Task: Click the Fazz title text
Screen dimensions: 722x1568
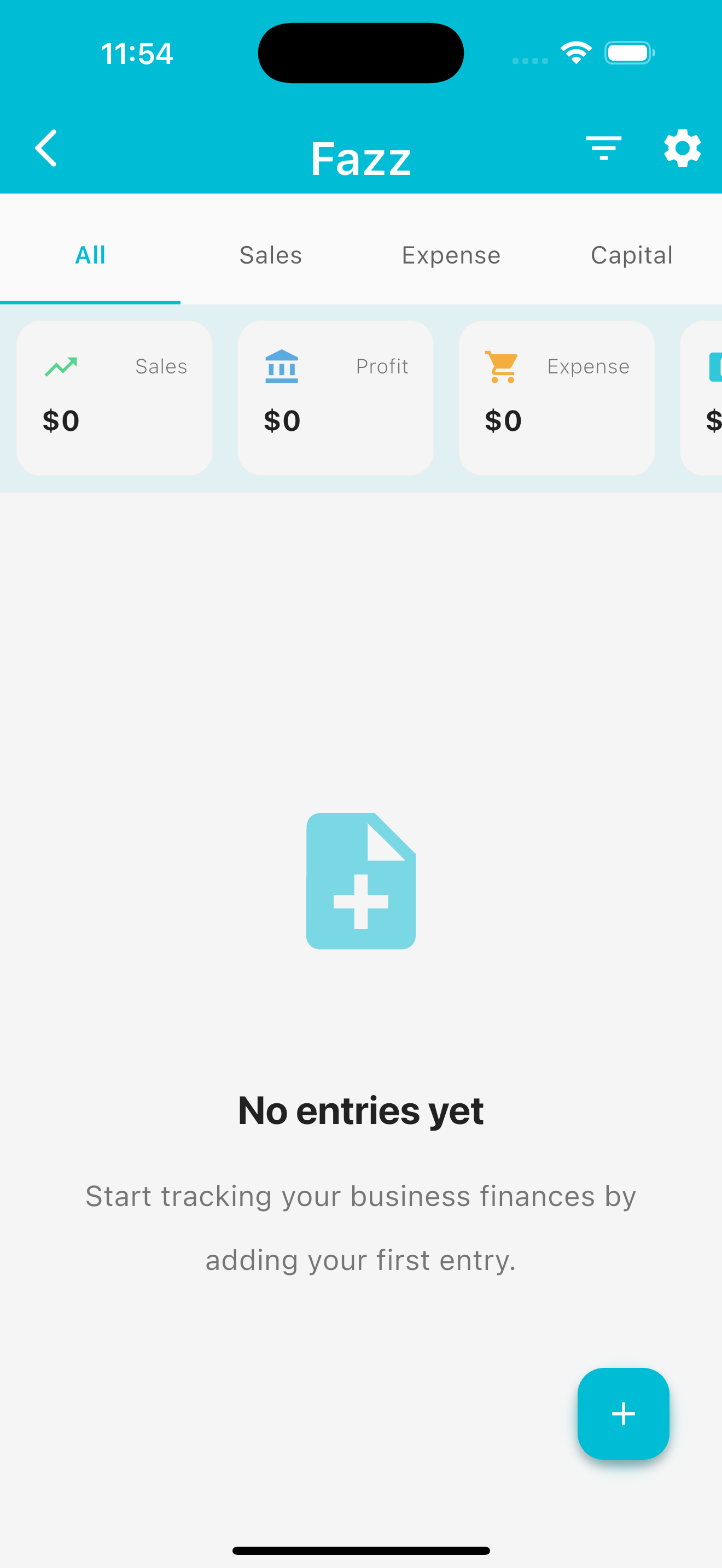Action: 360,157
